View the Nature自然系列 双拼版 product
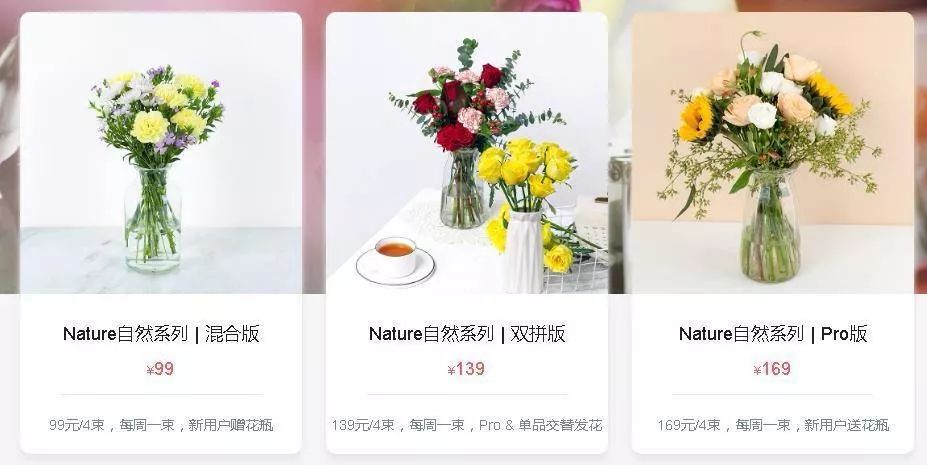The width and height of the screenshot is (927, 465). pos(467,333)
